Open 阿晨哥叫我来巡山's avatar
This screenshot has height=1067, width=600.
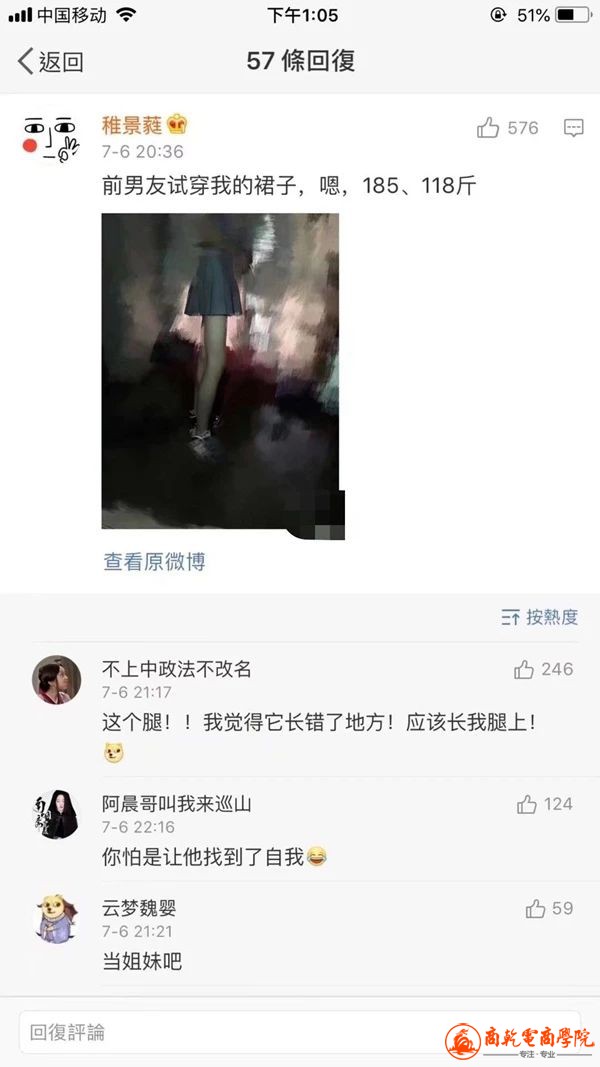(x=56, y=814)
